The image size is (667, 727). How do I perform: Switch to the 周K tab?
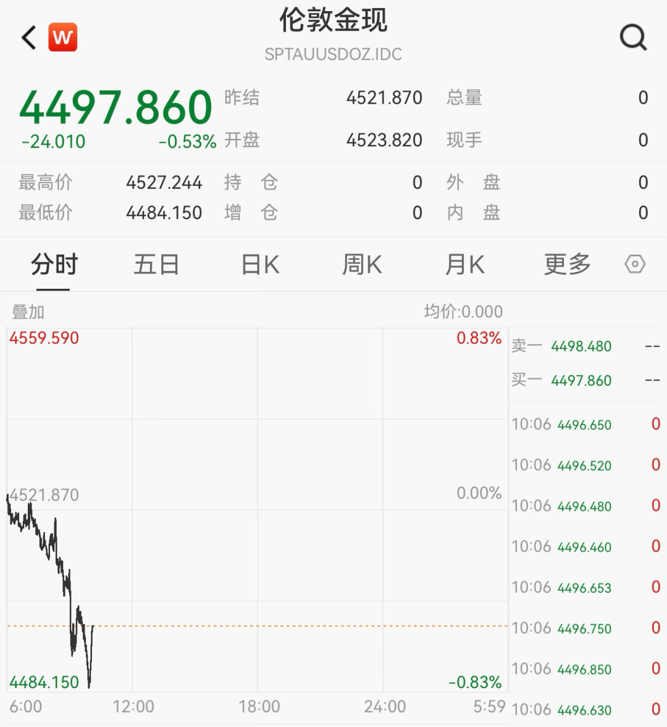coord(362,265)
